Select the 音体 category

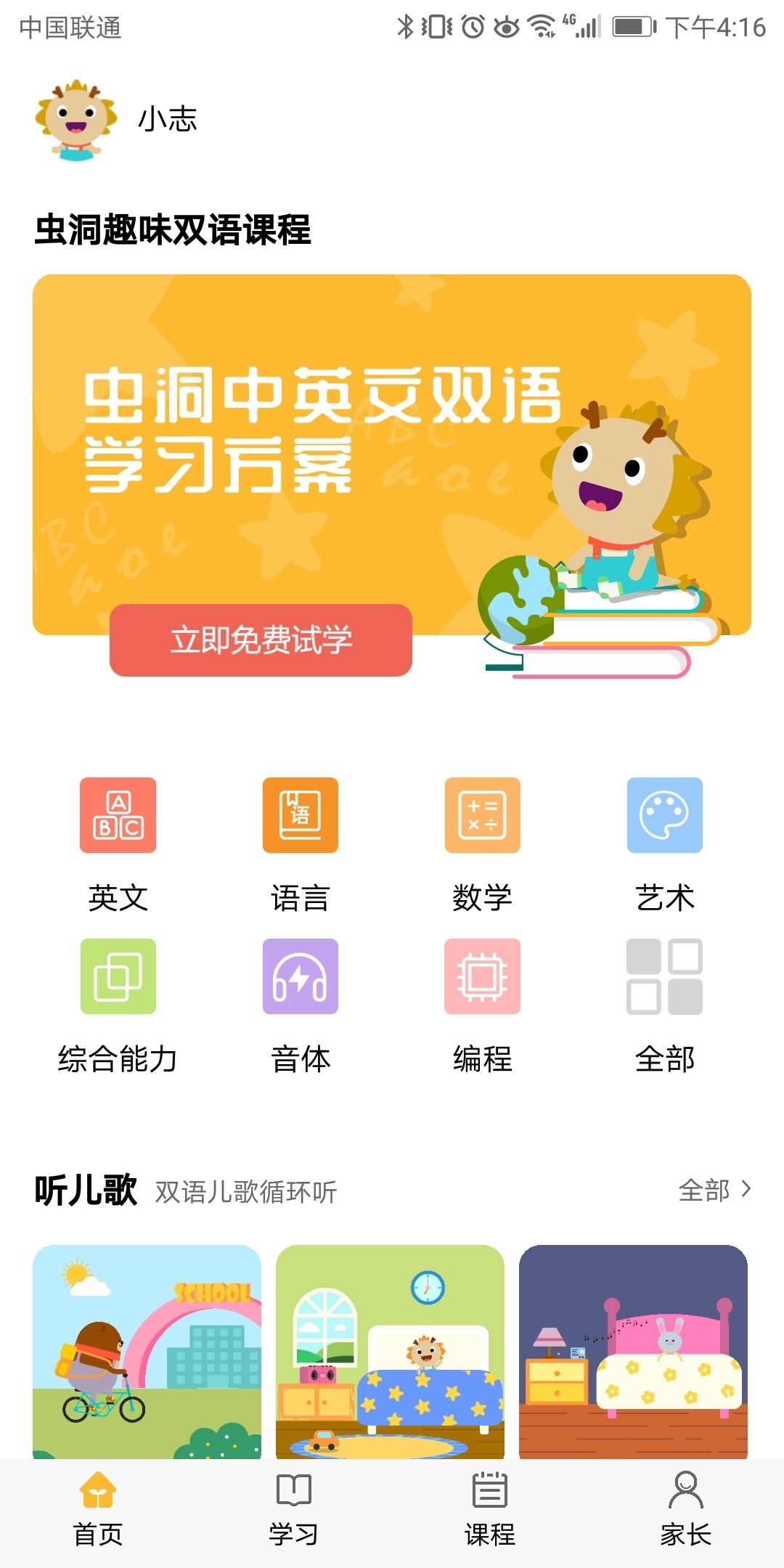click(301, 1007)
